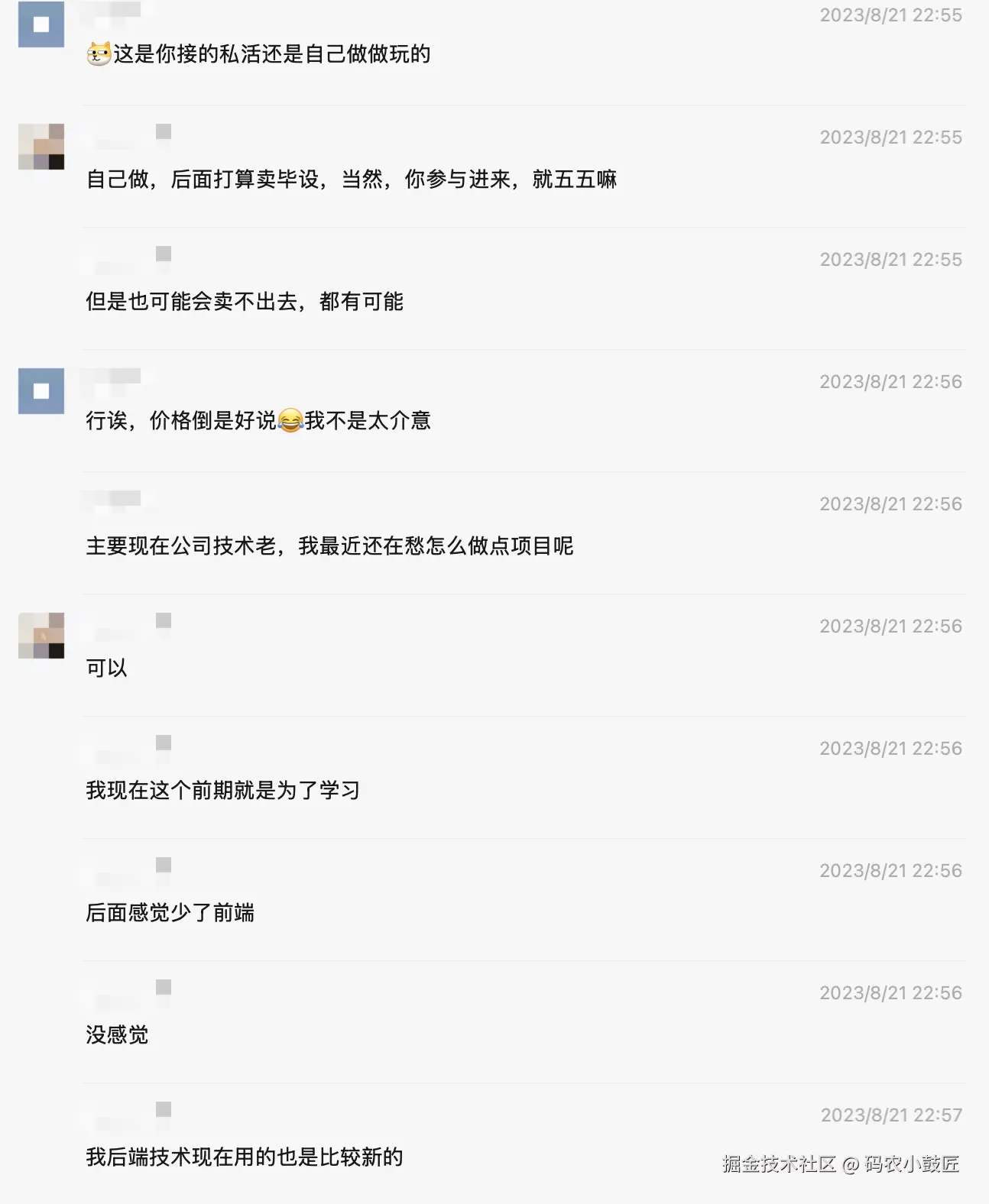Click the 22:56 timestamp beside 没感觉
989x1204 pixels.
pyautogui.click(x=890, y=993)
